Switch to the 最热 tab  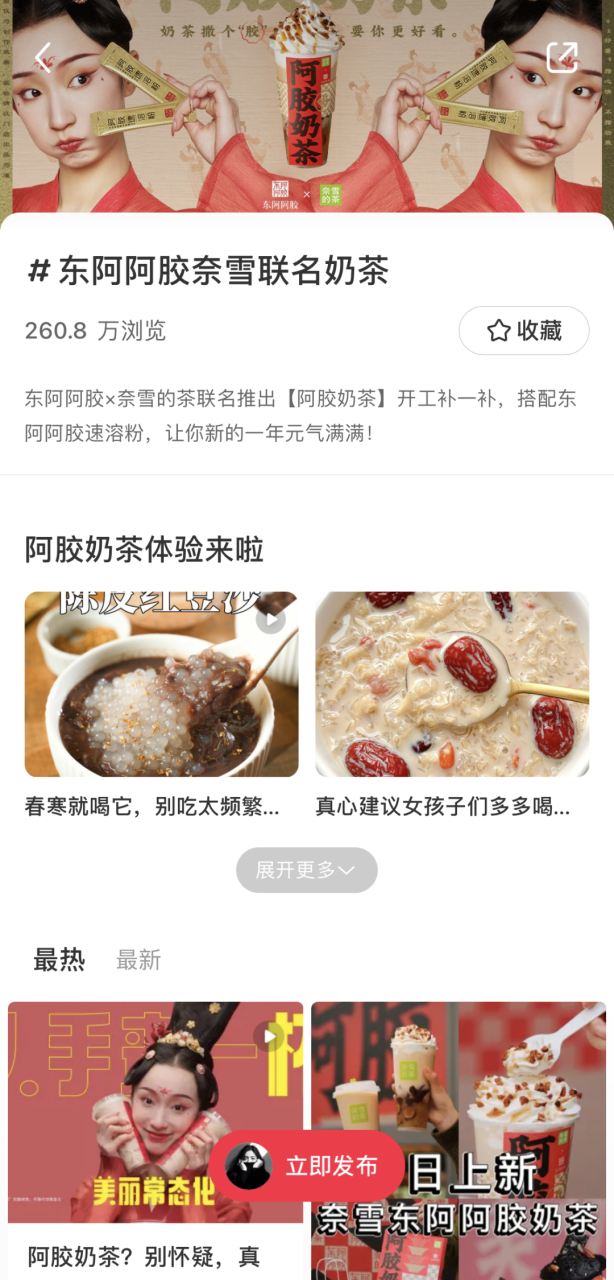pos(59,960)
